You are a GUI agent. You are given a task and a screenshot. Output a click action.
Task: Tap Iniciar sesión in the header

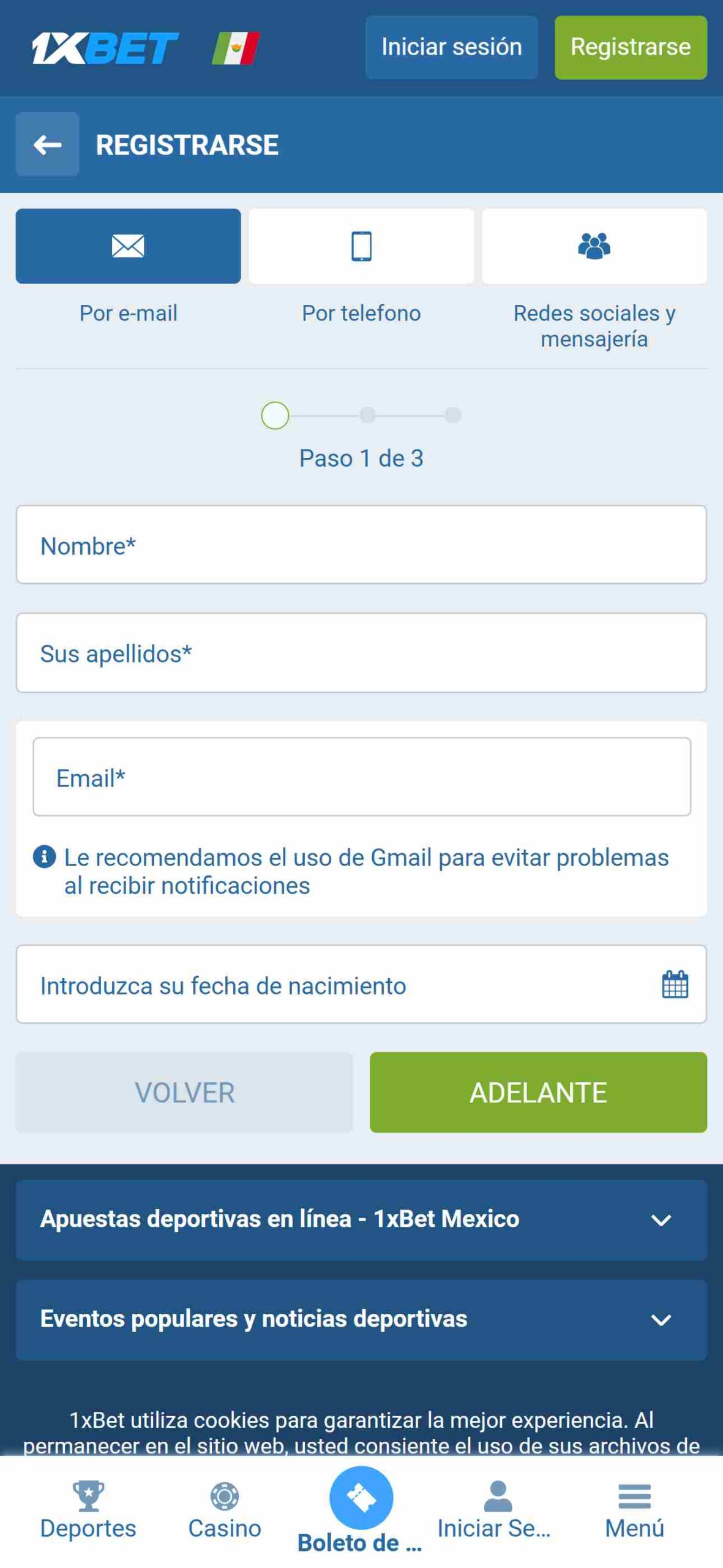click(x=451, y=47)
